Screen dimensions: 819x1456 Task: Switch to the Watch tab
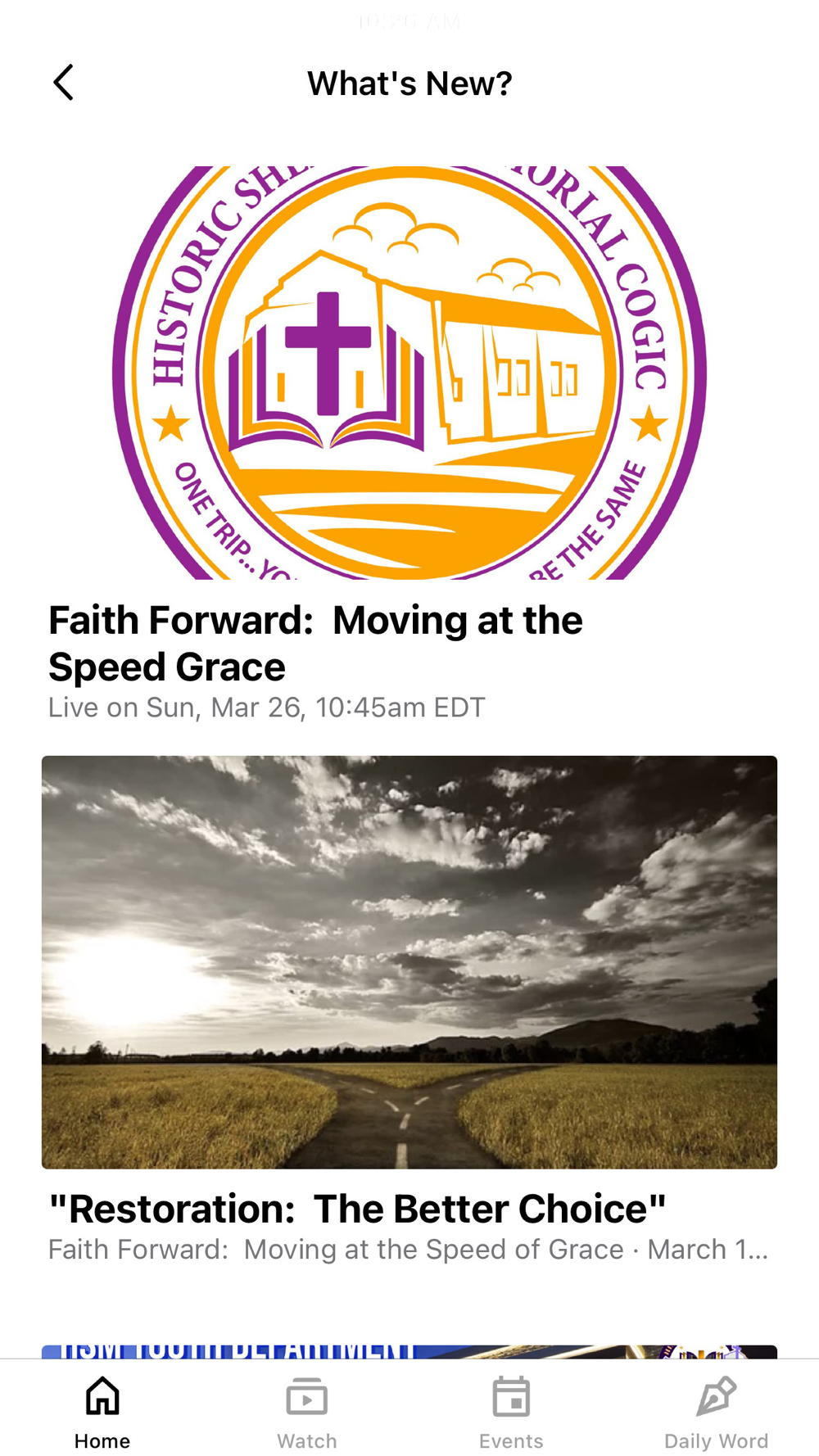pyautogui.click(x=307, y=1412)
